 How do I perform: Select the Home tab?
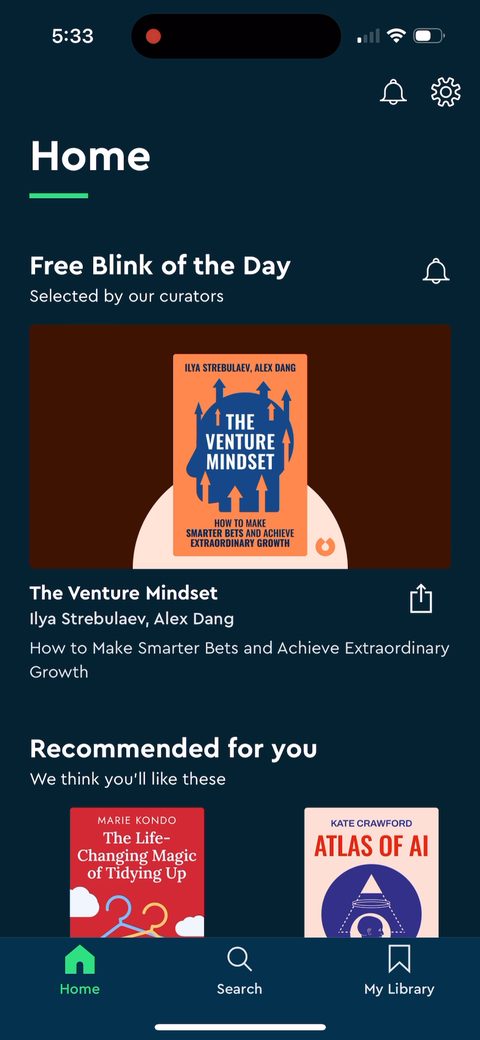80,971
